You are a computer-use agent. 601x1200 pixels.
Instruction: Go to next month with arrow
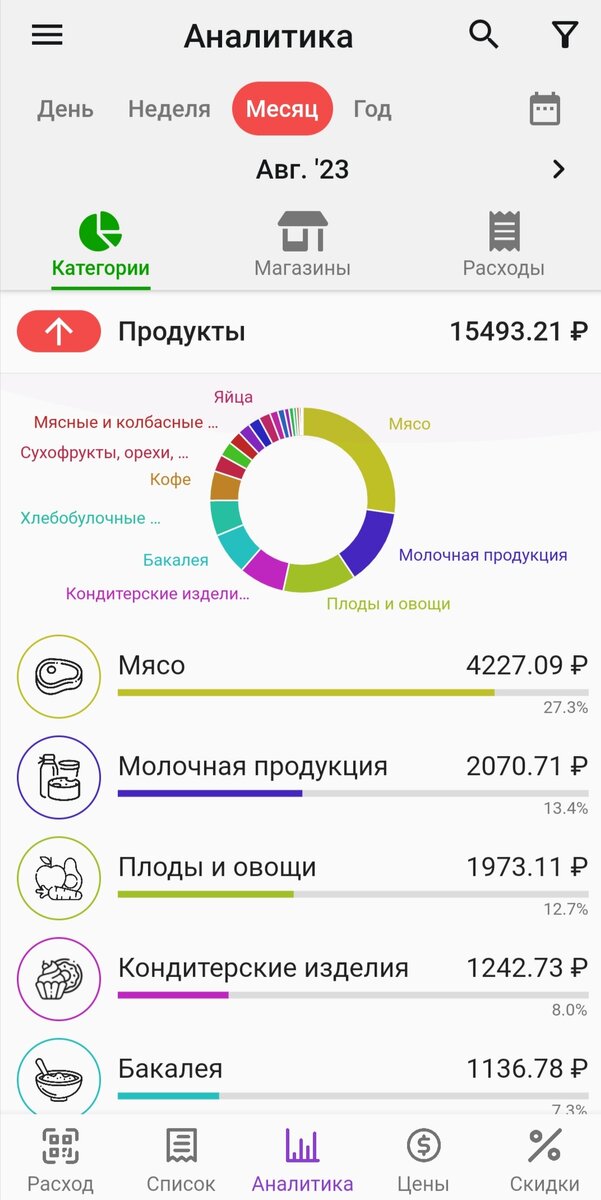coord(558,170)
